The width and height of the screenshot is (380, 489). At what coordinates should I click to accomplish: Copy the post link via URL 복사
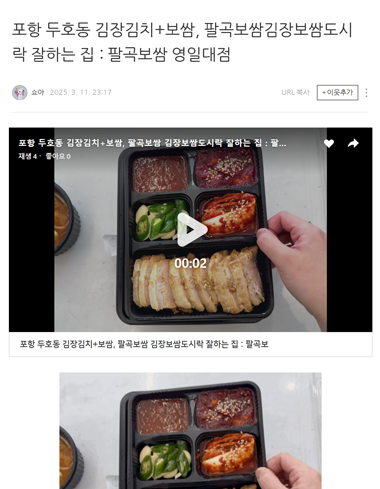click(x=295, y=92)
